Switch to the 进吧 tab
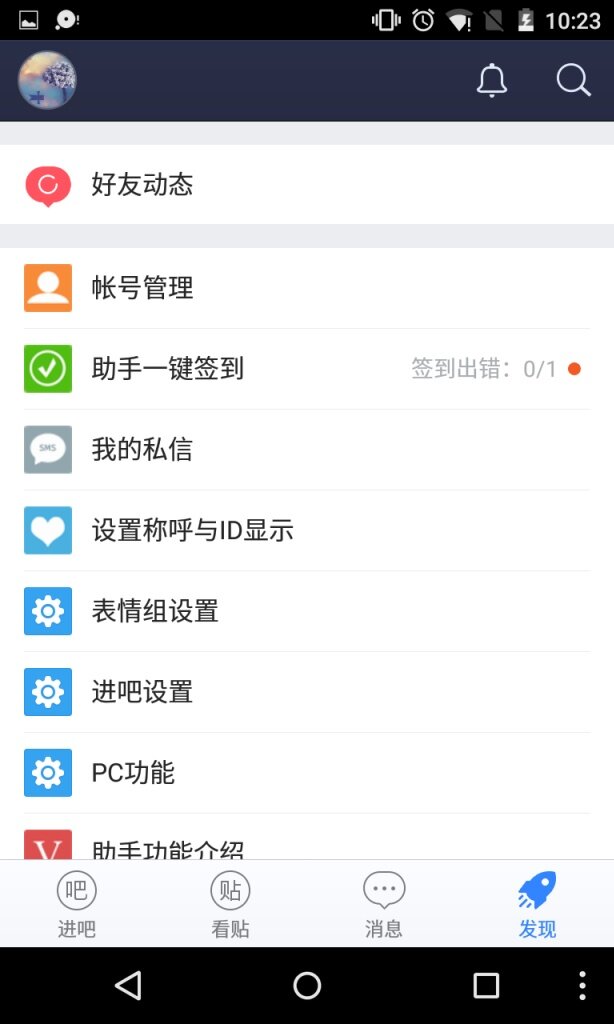This screenshot has width=614, height=1024. click(76, 904)
